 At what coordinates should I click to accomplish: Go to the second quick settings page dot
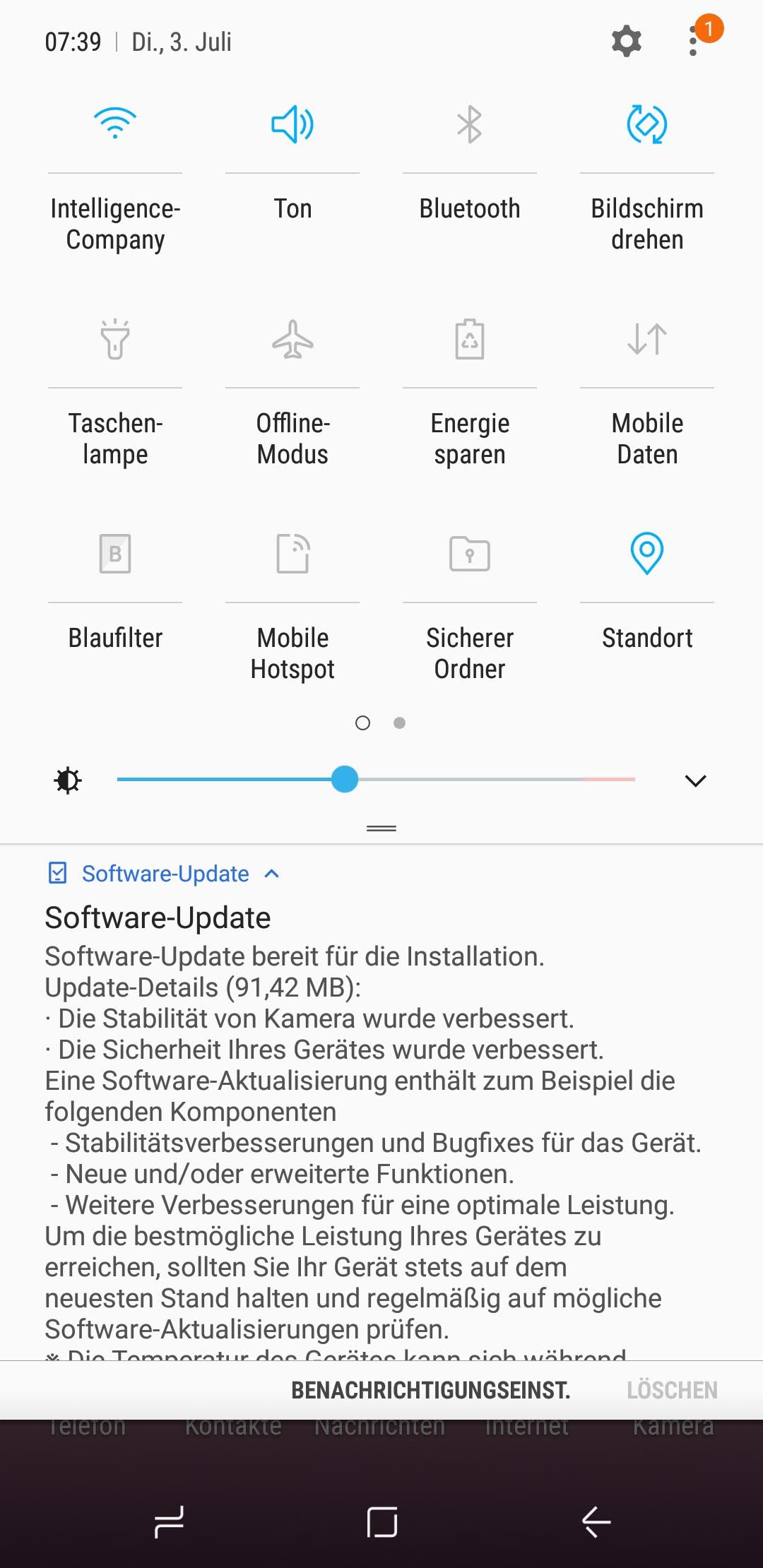point(399,723)
